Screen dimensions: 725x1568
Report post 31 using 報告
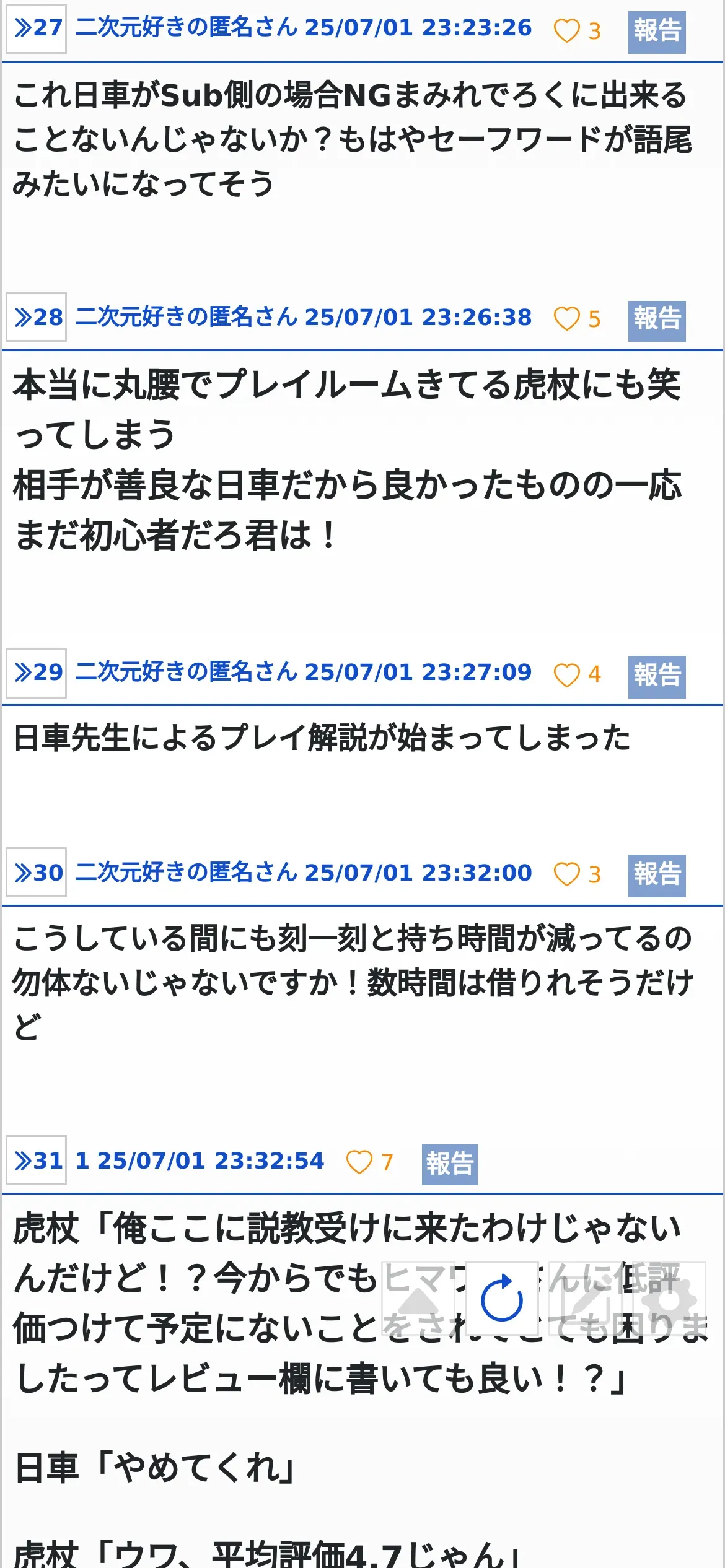pyautogui.click(x=450, y=1165)
